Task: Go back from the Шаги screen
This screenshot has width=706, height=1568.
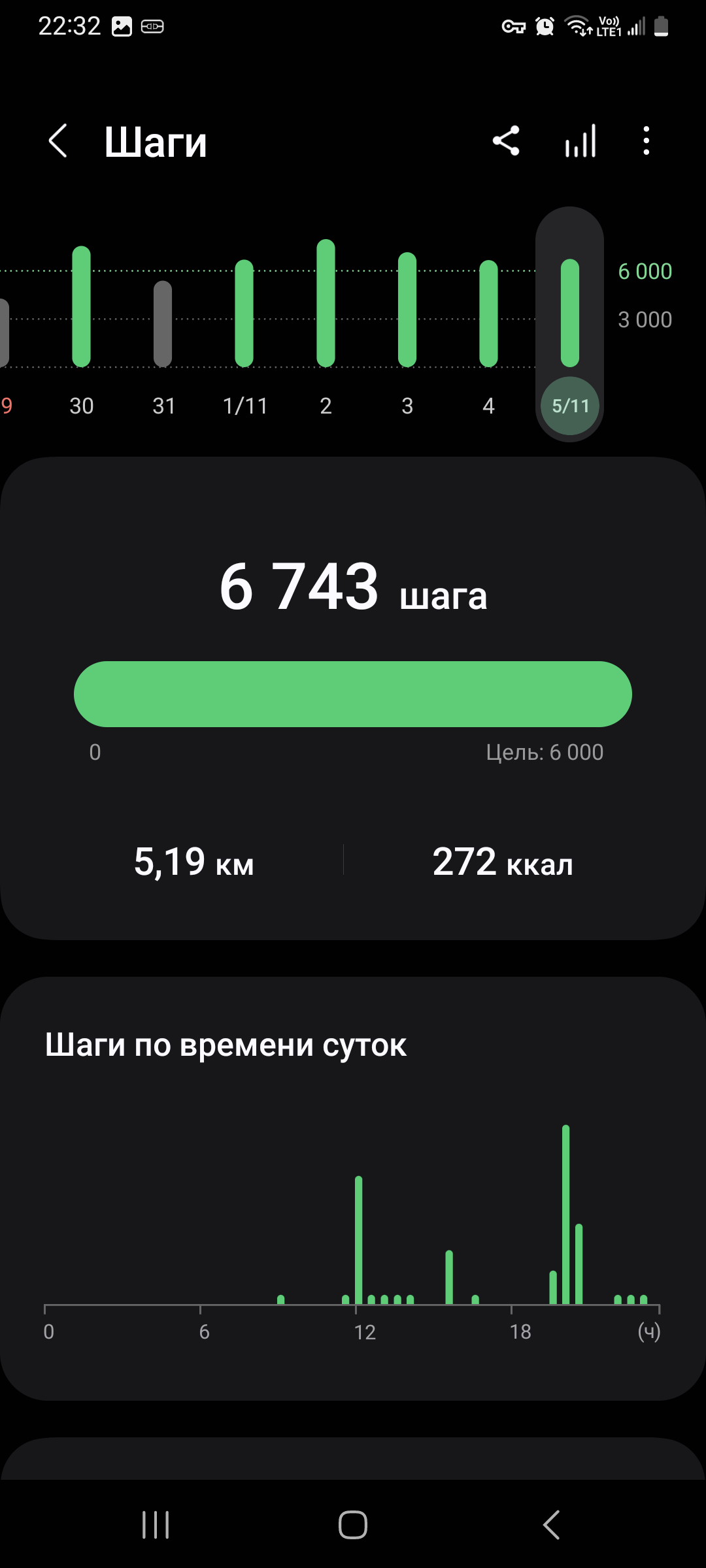Action: click(x=58, y=141)
